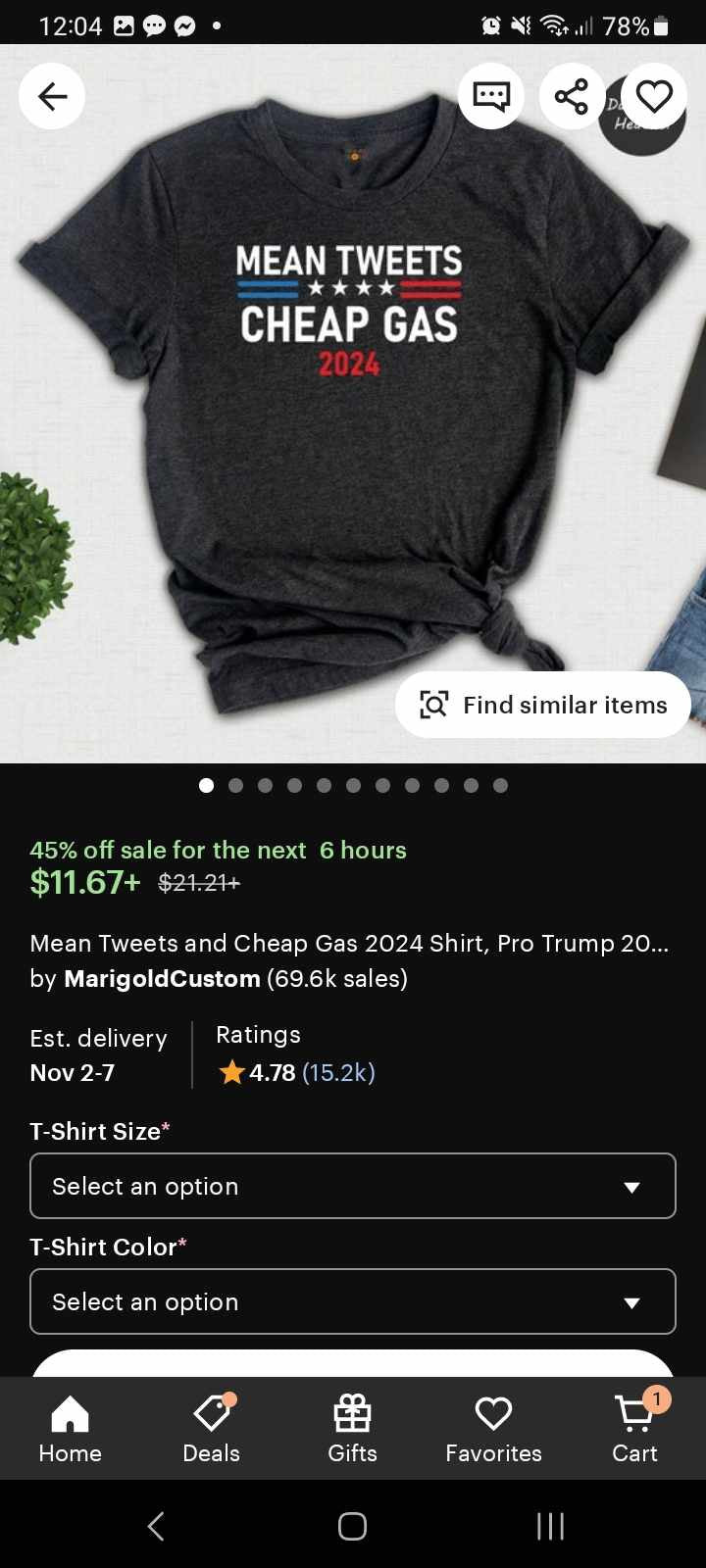The height and width of the screenshot is (1568, 706).
Task: Open the Deals tab
Action: (x=212, y=1429)
